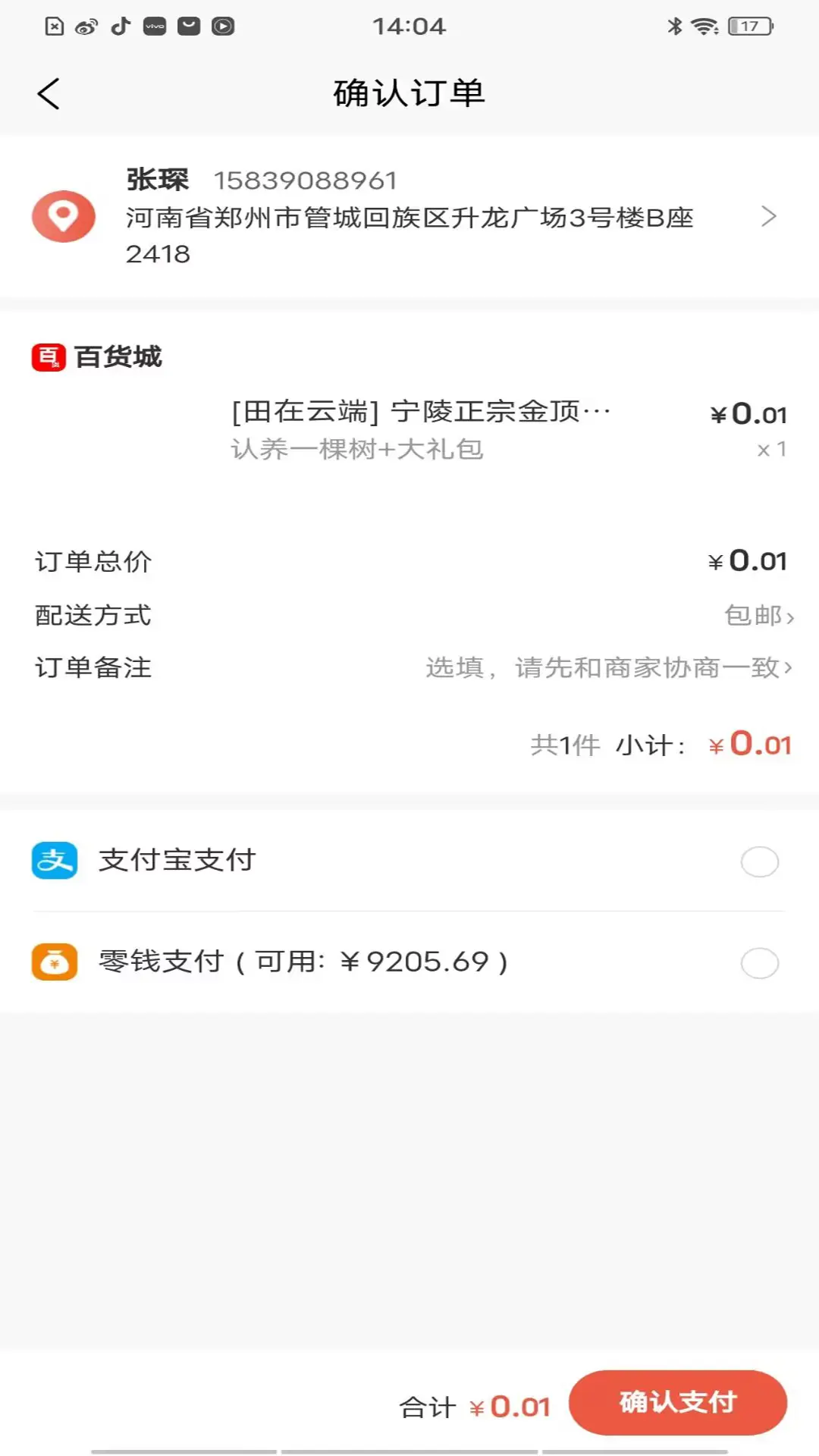Image resolution: width=819 pixels, height=1456 pixels.
Task: Click the back arrow at top left
Action: pyautogui.click(x=49, y=93)
